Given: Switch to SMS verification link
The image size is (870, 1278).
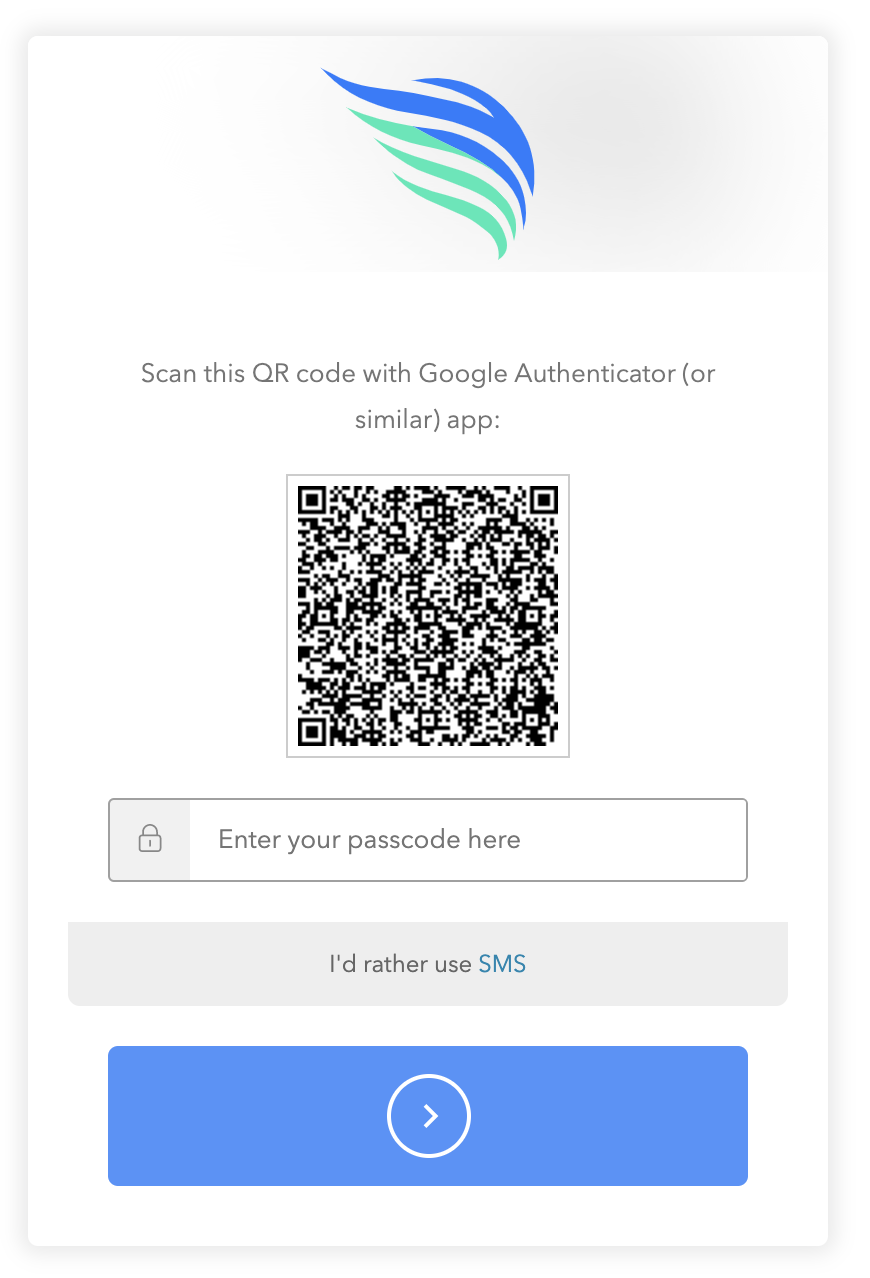Looking at the screenshot, I should tap(502, 964).
